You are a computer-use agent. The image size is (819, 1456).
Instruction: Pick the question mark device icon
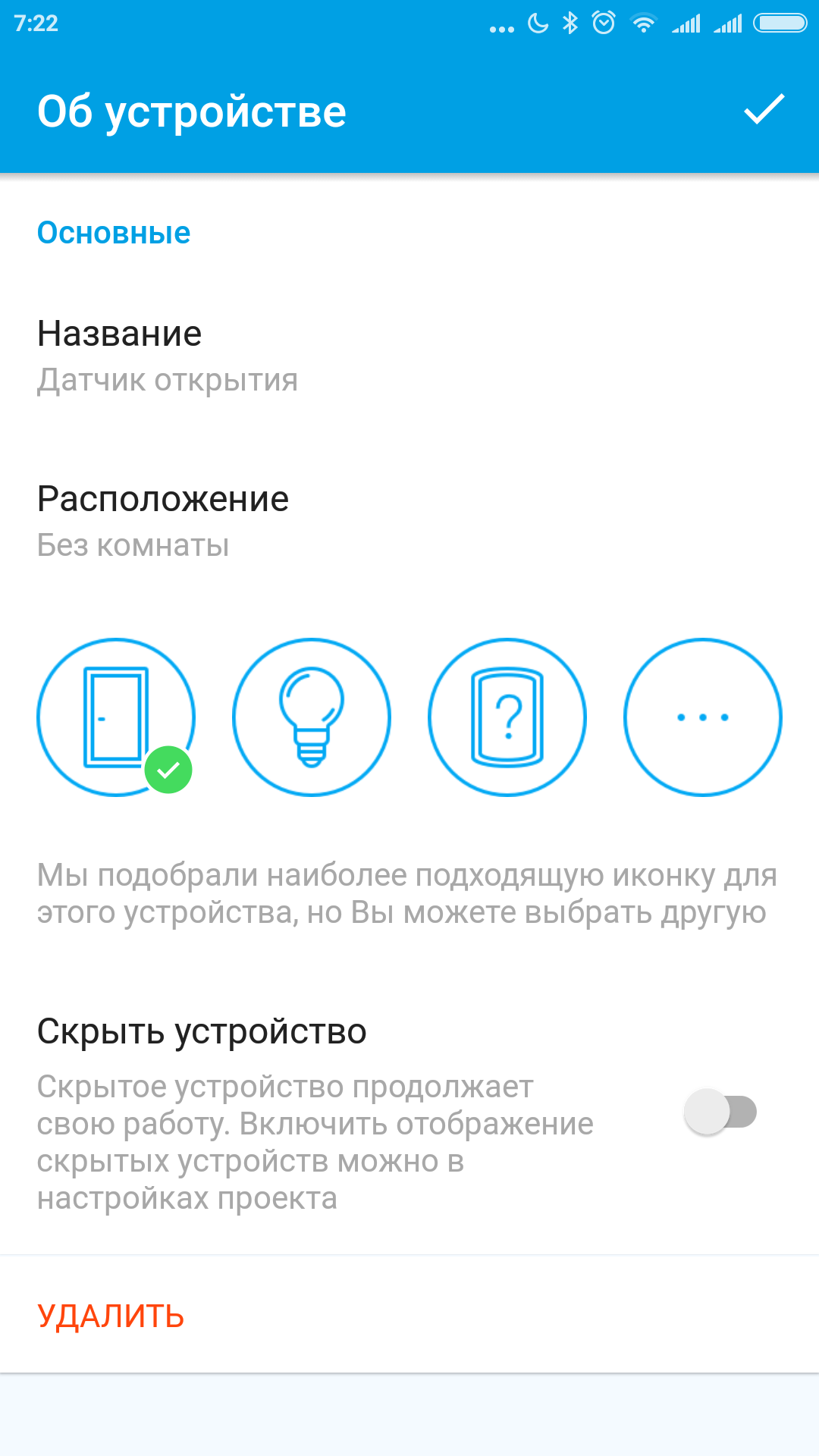pos(507,717)
